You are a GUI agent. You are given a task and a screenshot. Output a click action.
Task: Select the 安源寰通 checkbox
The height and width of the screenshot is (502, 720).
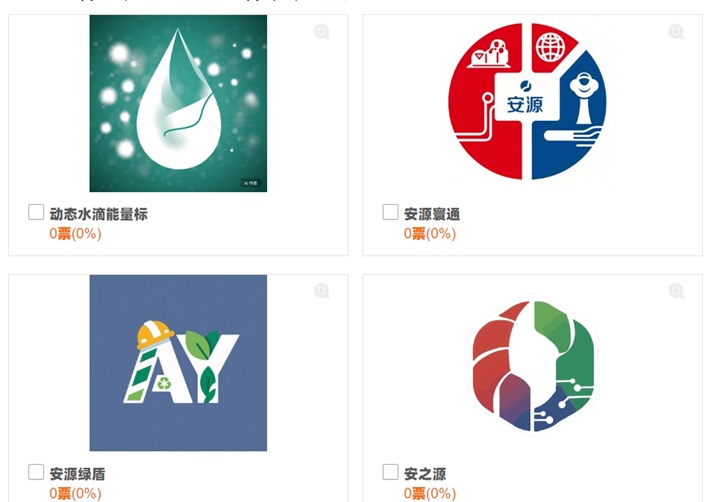(391, 212)
